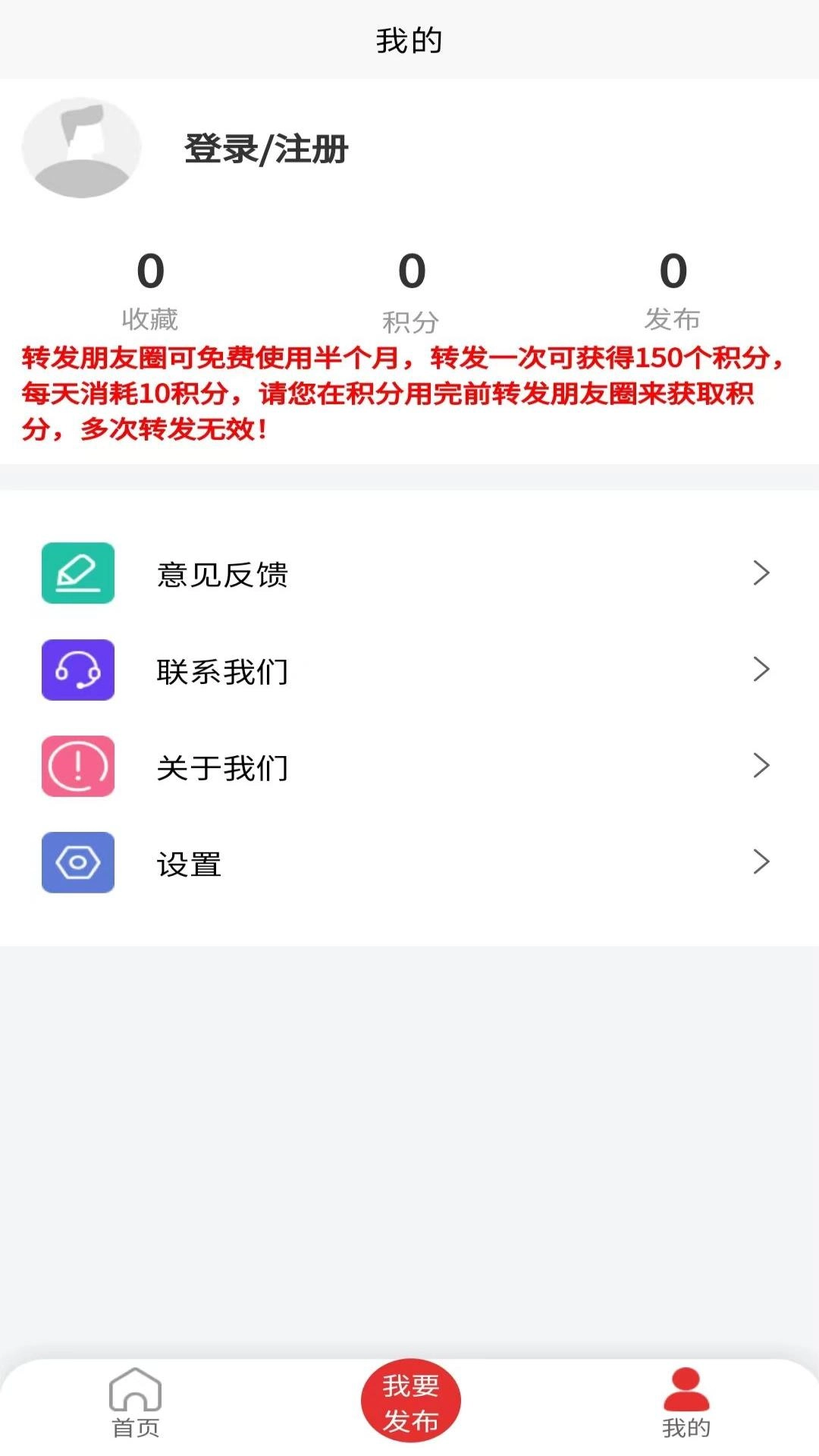Click the purple headset contact icon
This screenshot has width=819, height=1456.
pos(77,670)
